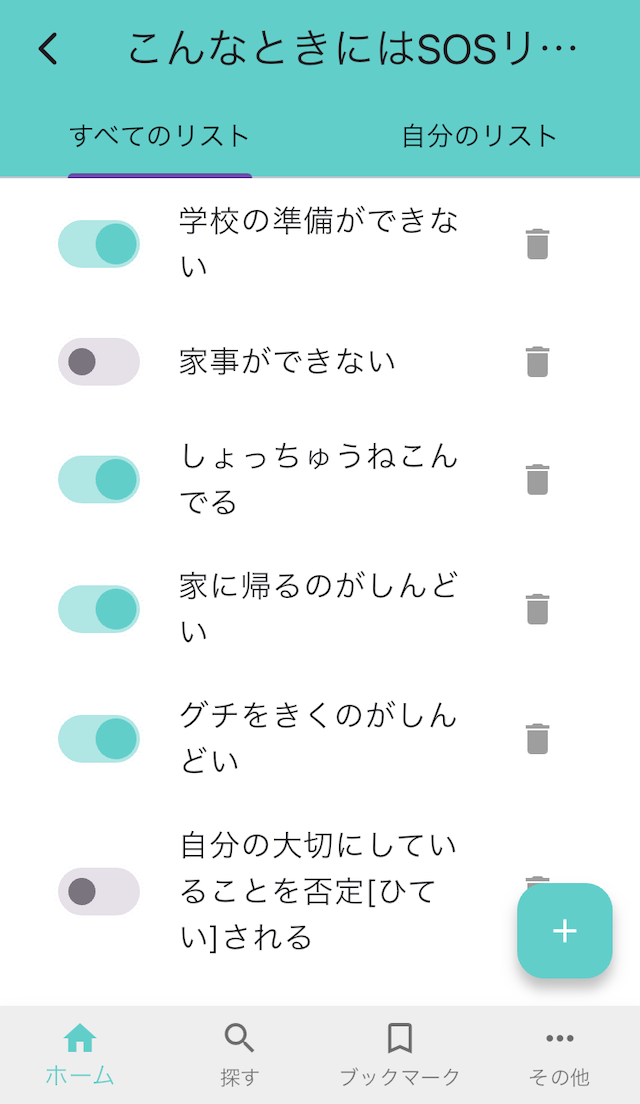Delete the 学校の準備ができない item
640x1104 pixels.
click(537, 244)
